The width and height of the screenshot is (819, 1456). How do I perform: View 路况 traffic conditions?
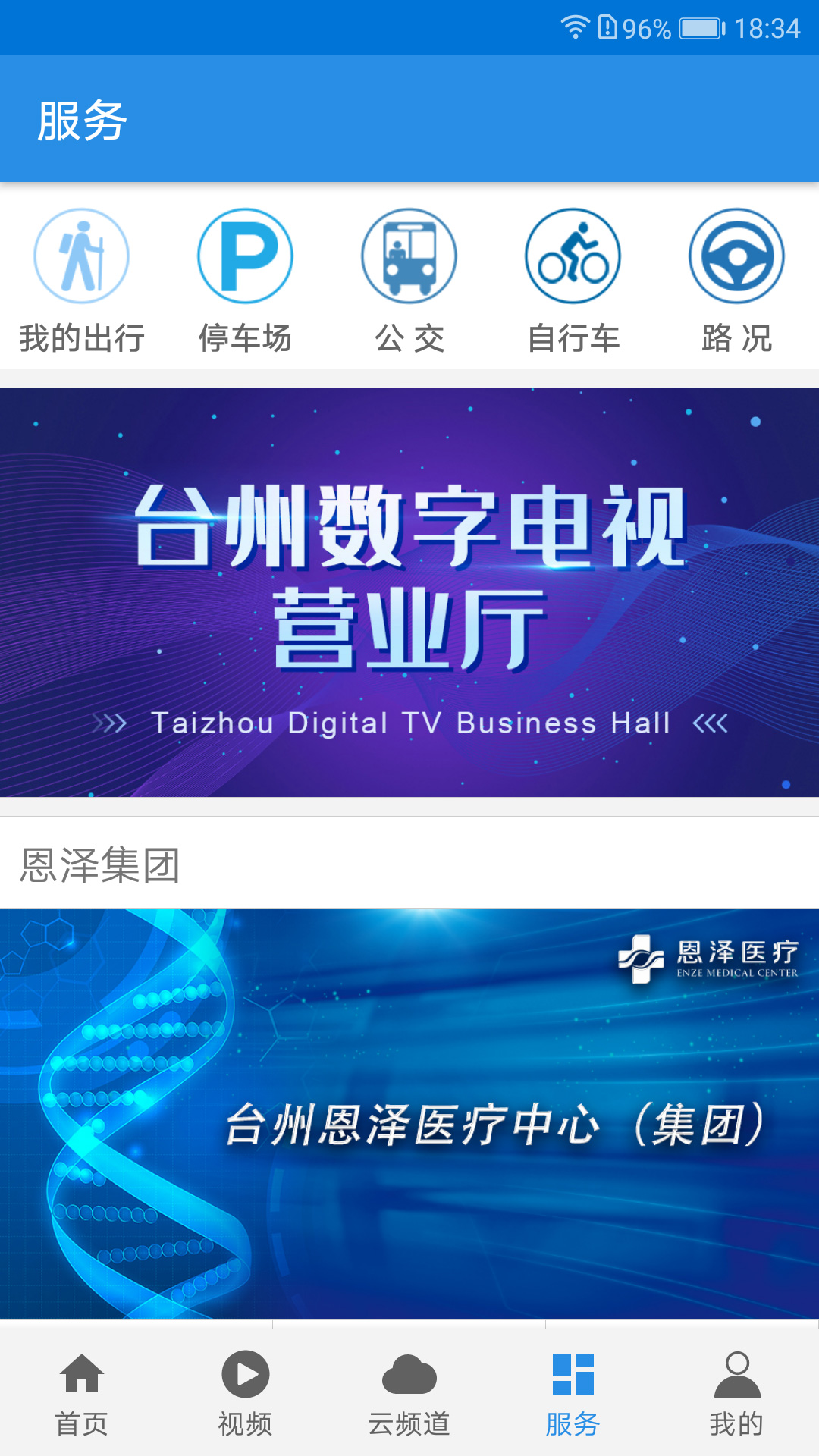click(736, 279)
